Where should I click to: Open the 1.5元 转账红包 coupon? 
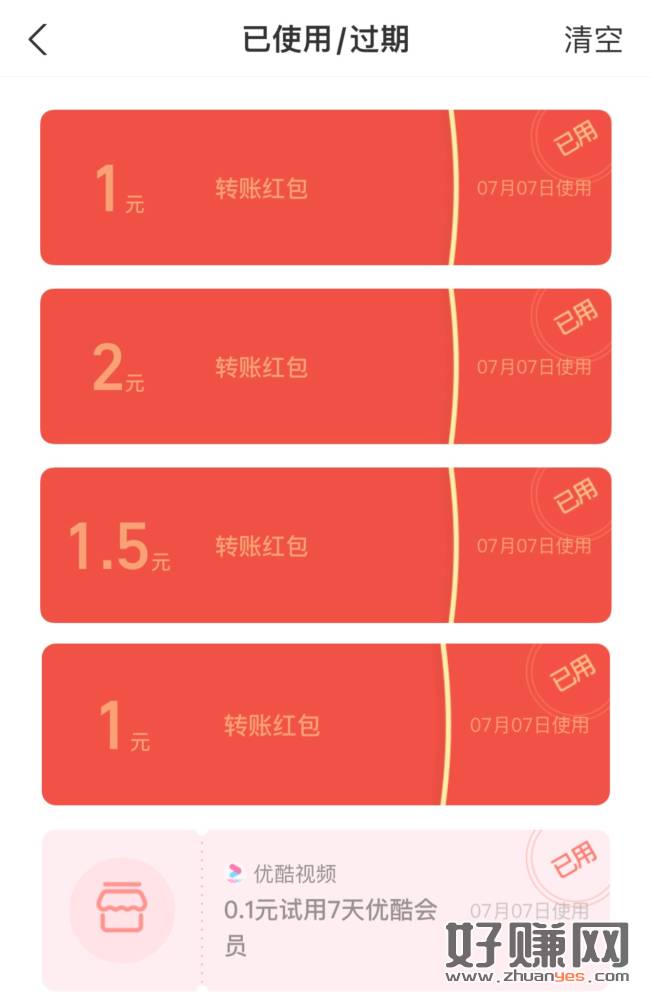262,546
